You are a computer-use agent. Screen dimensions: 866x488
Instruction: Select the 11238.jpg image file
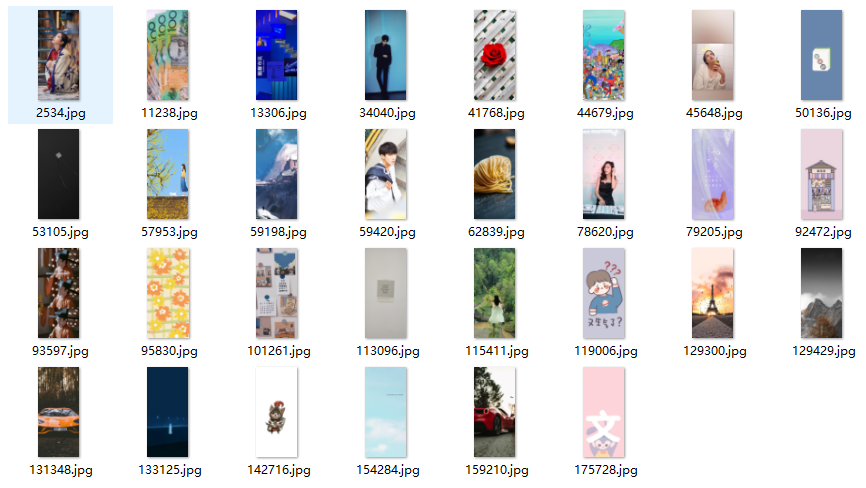coord(168,56)
